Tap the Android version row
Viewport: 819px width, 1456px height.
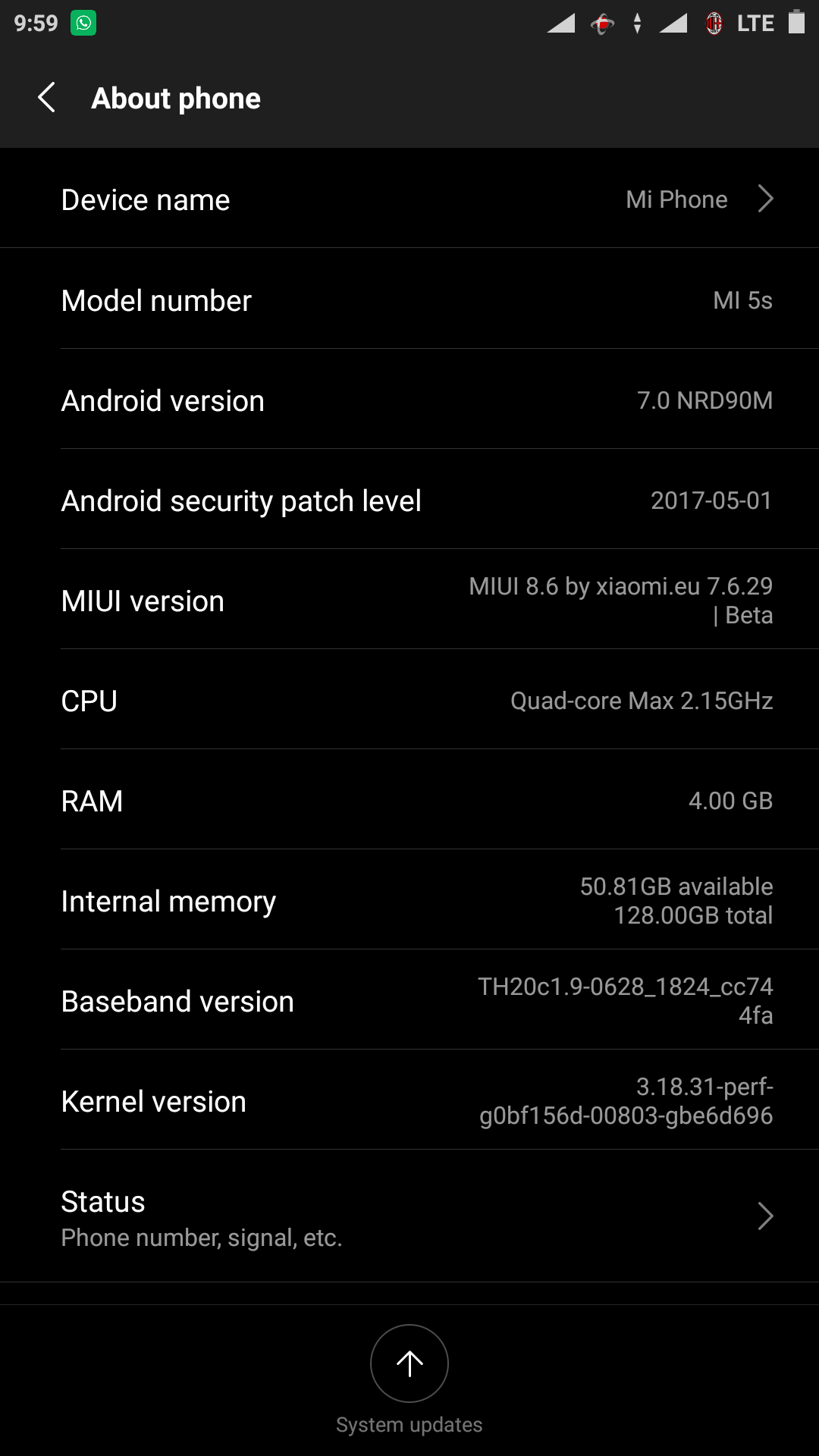409,400
